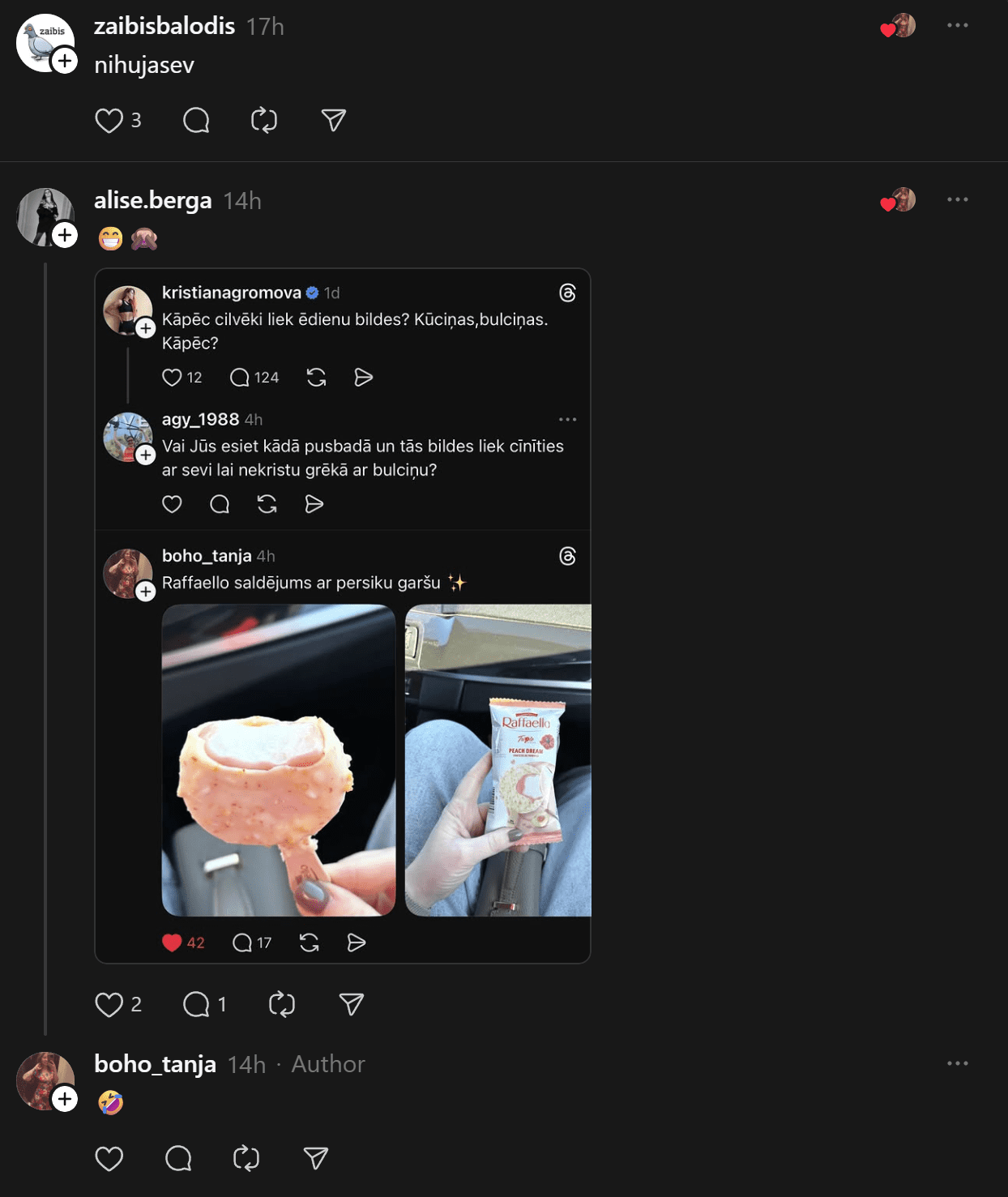Repost alise.berga's reply
The width and height of the screenshot is (1008, 1197).
(281, 1005)
